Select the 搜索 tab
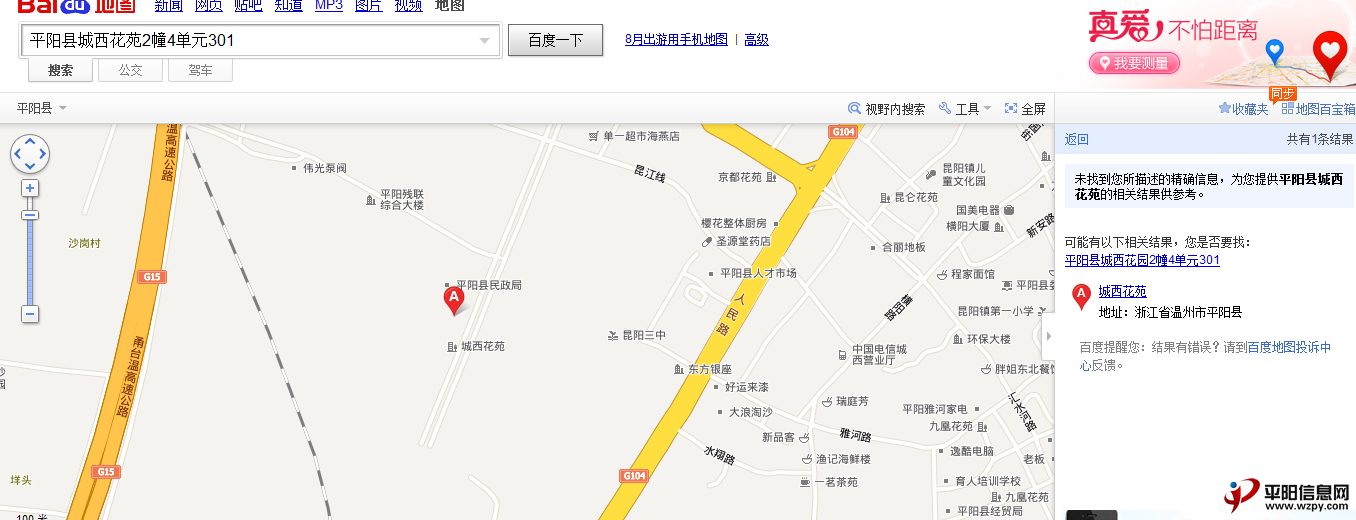The width and height of the screenshot is (1356, 520). coord(60,71)
